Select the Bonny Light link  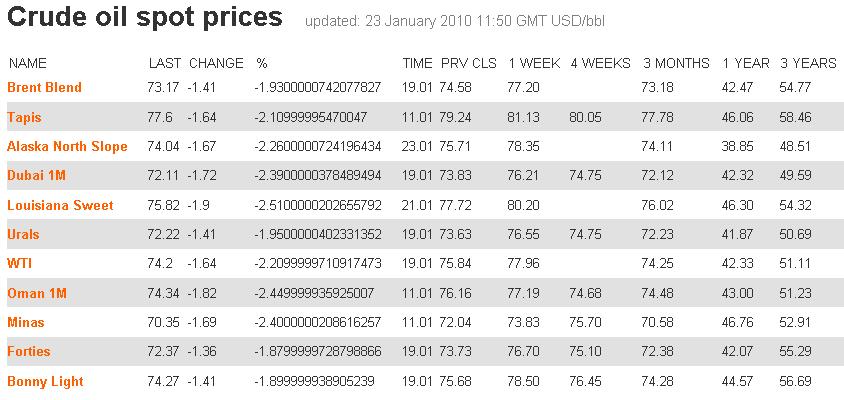[x=45, y=381]
